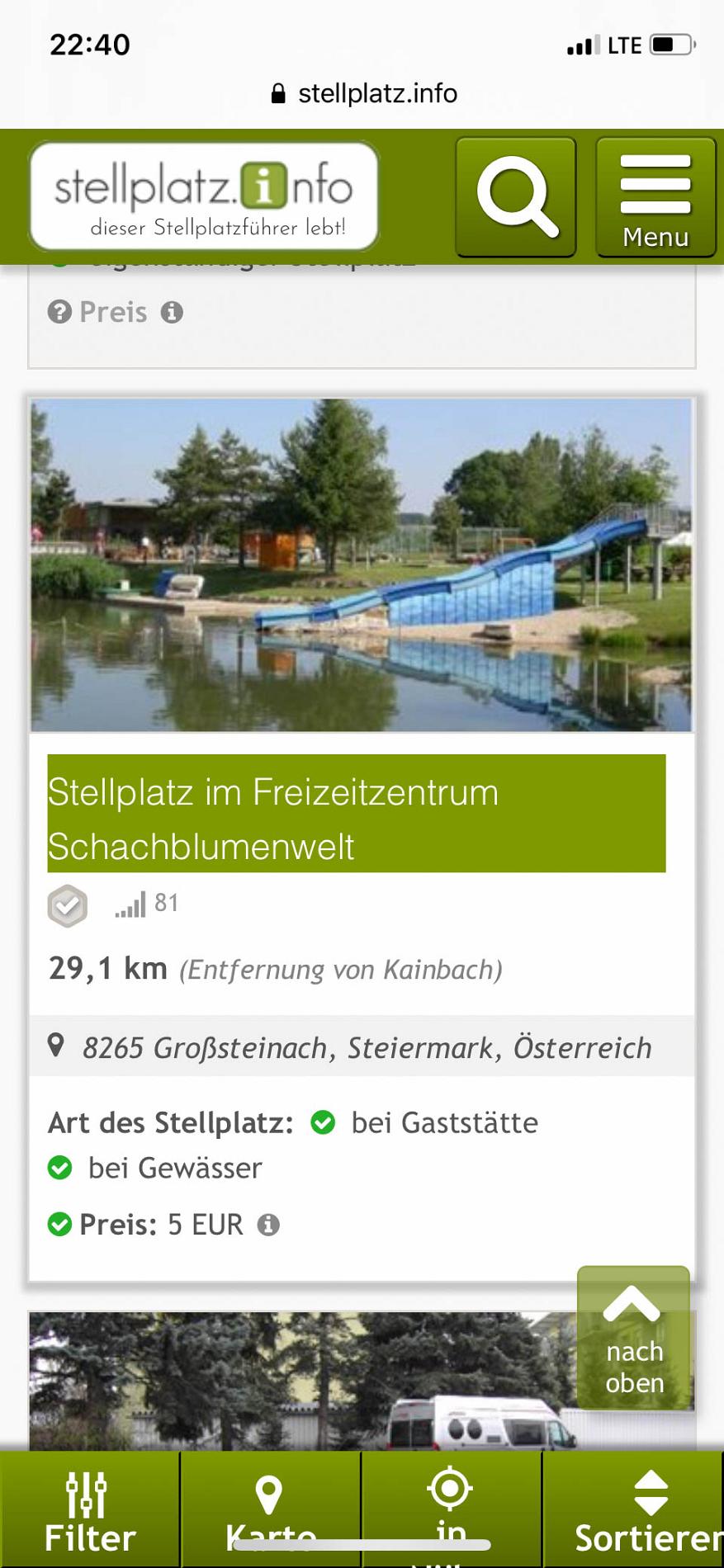Search nearby with the location target button
This screenshot has width=724, height=1568.
click(x=451, y=1509)
